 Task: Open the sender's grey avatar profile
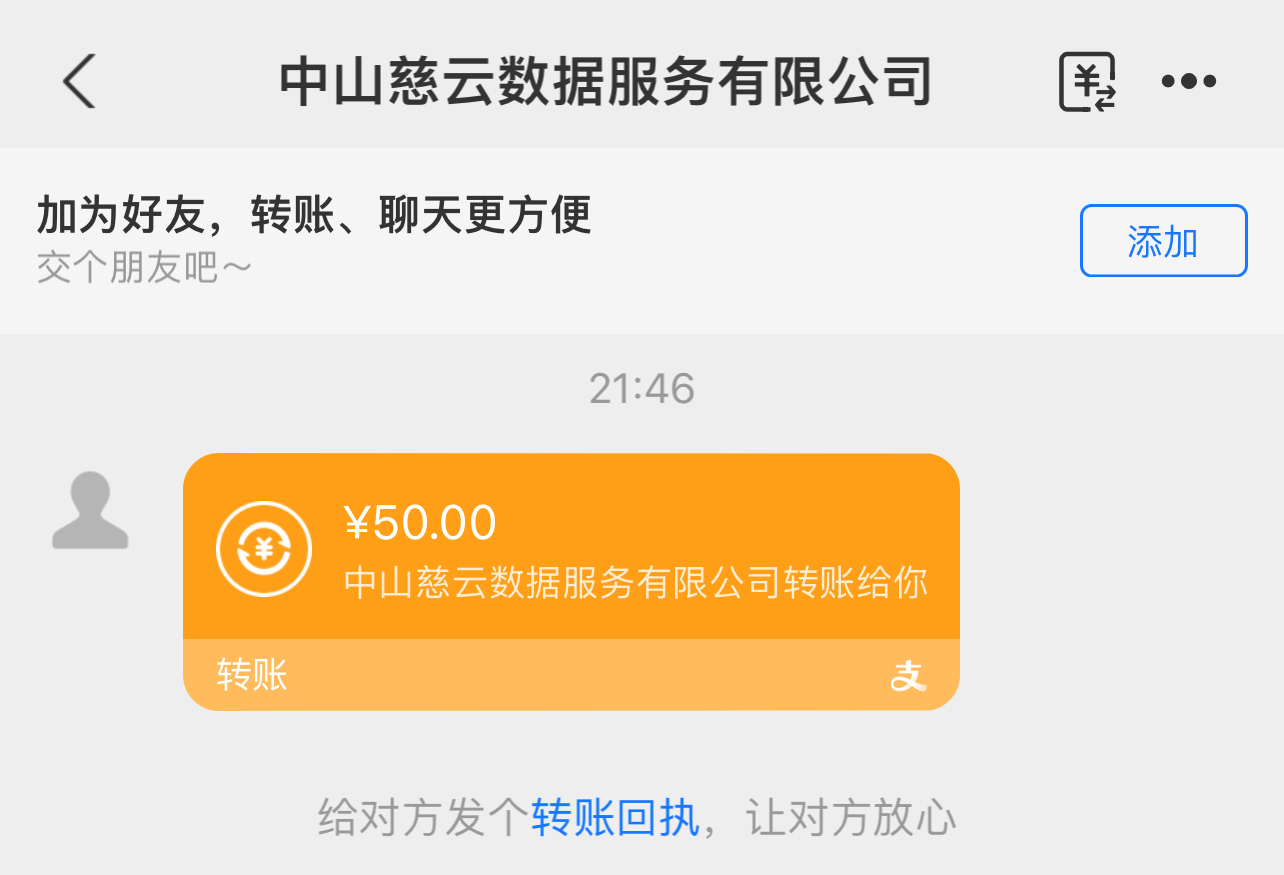coord(90,510)
